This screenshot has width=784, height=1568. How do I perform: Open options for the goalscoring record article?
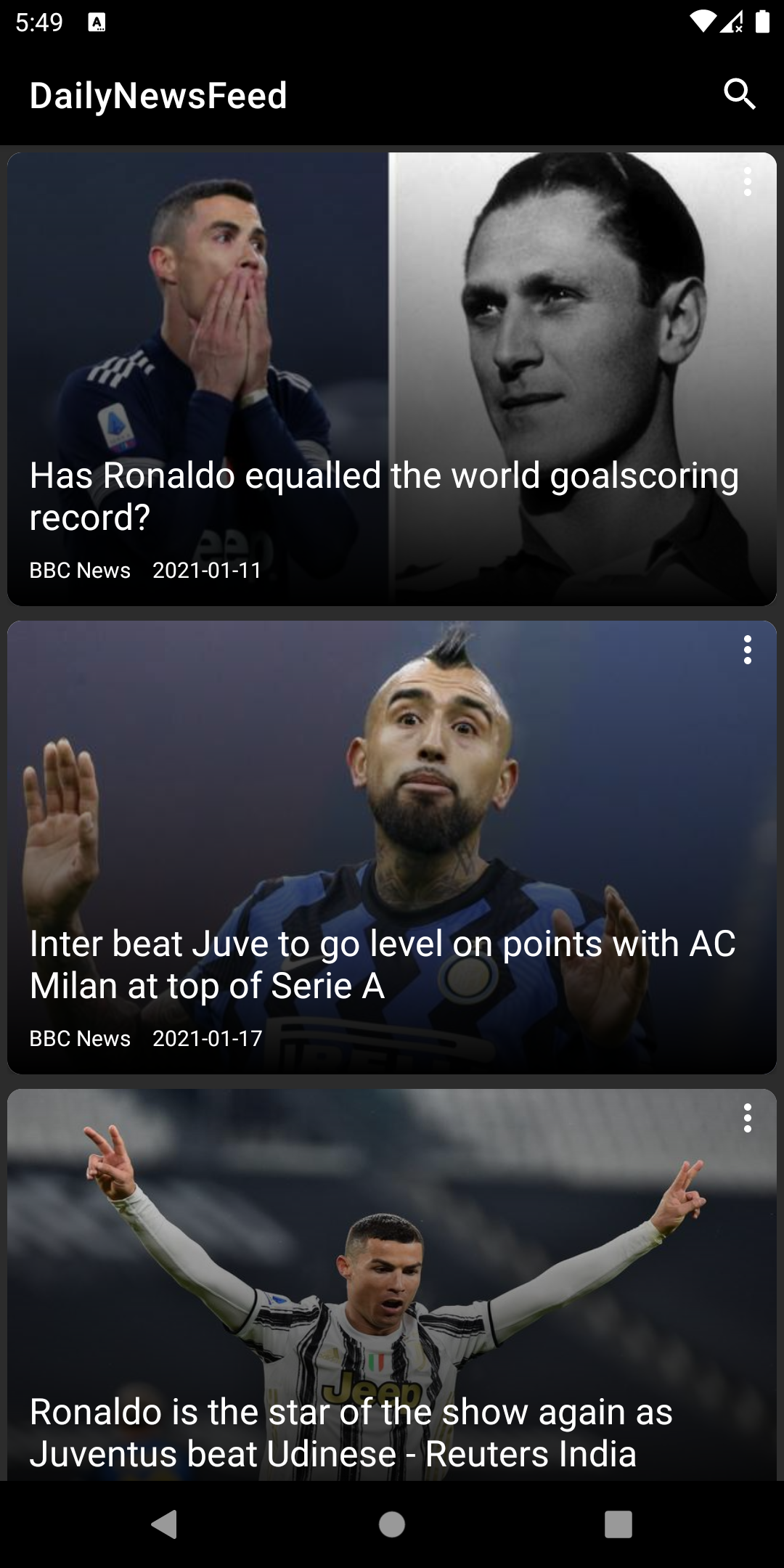click(x=747, y=181)
